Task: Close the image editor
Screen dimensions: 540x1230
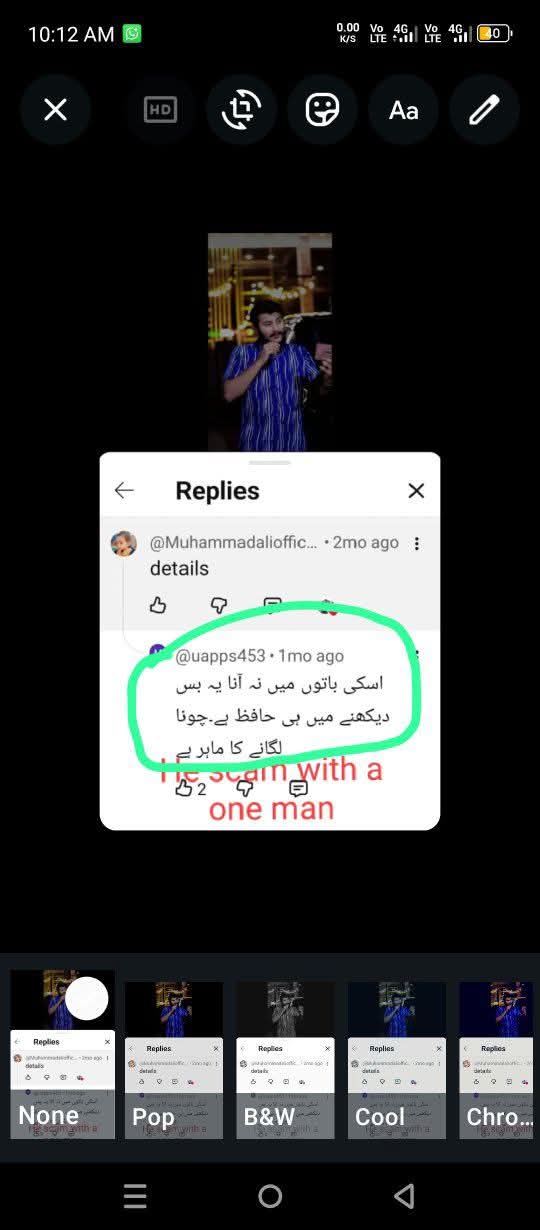Action: pyautogui.click(x=55, y=110)
